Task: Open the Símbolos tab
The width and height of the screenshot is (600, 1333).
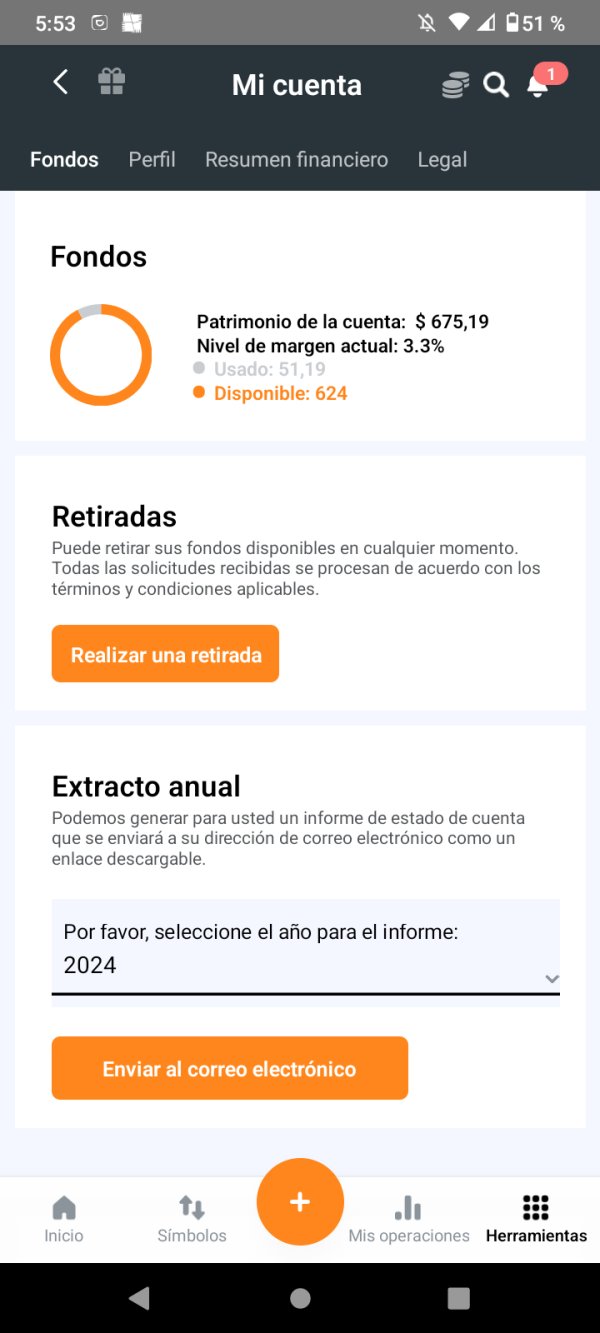Action: point(192,1219)
